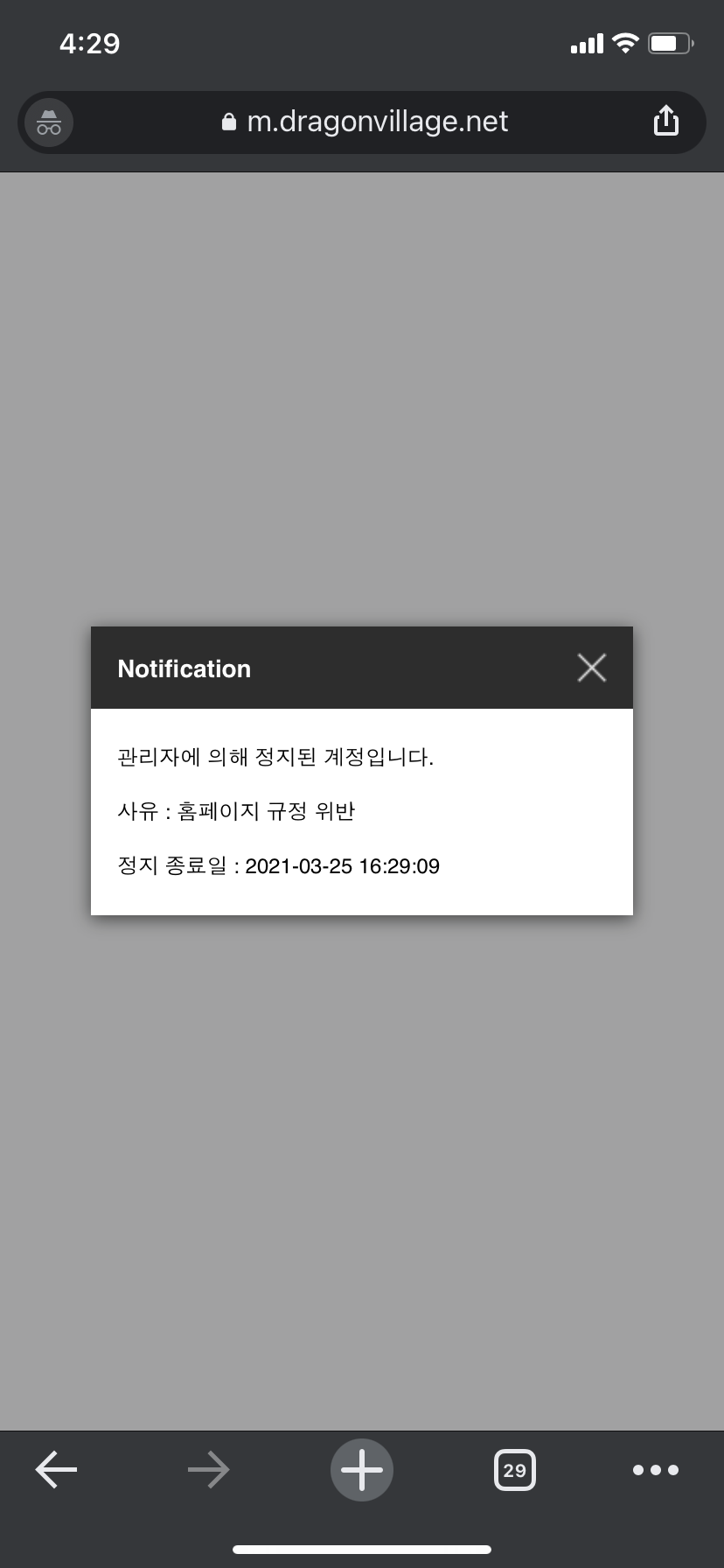Close the Notification dialog
The width and height of the screenshot is (724, 1568).
coord(592,668)
